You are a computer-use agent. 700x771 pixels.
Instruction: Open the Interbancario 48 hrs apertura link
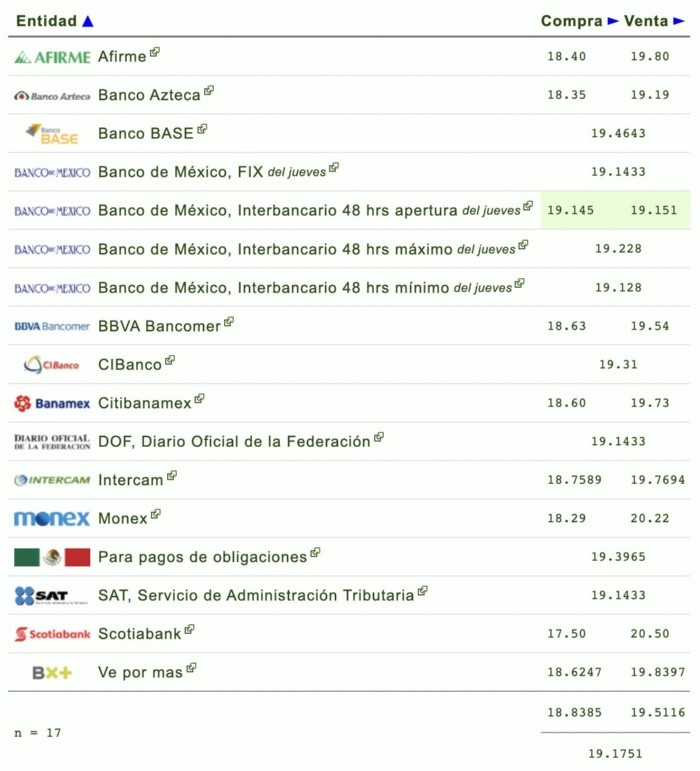[x=528, y=206]
